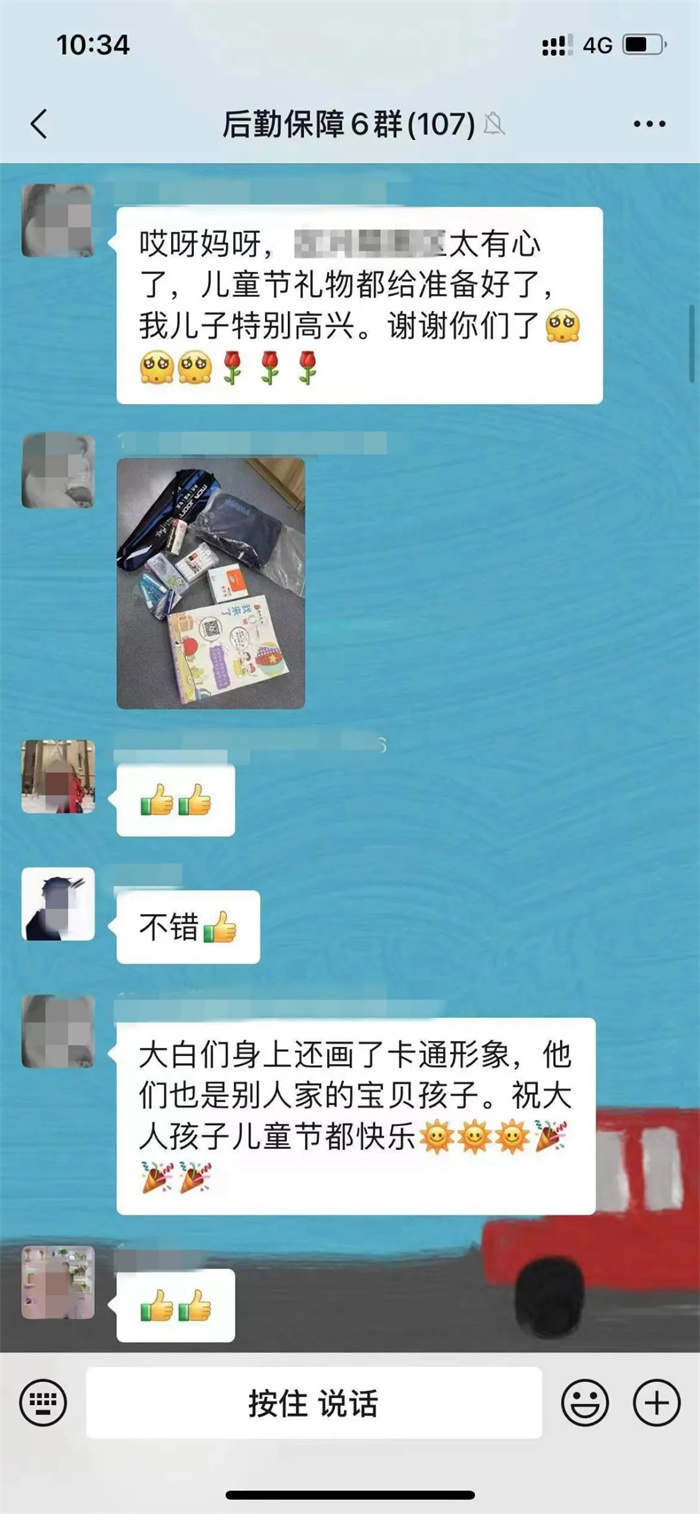Go back from the group chat
The width and height of the screenshot is (700, 1514).
[x=39, y=124]
